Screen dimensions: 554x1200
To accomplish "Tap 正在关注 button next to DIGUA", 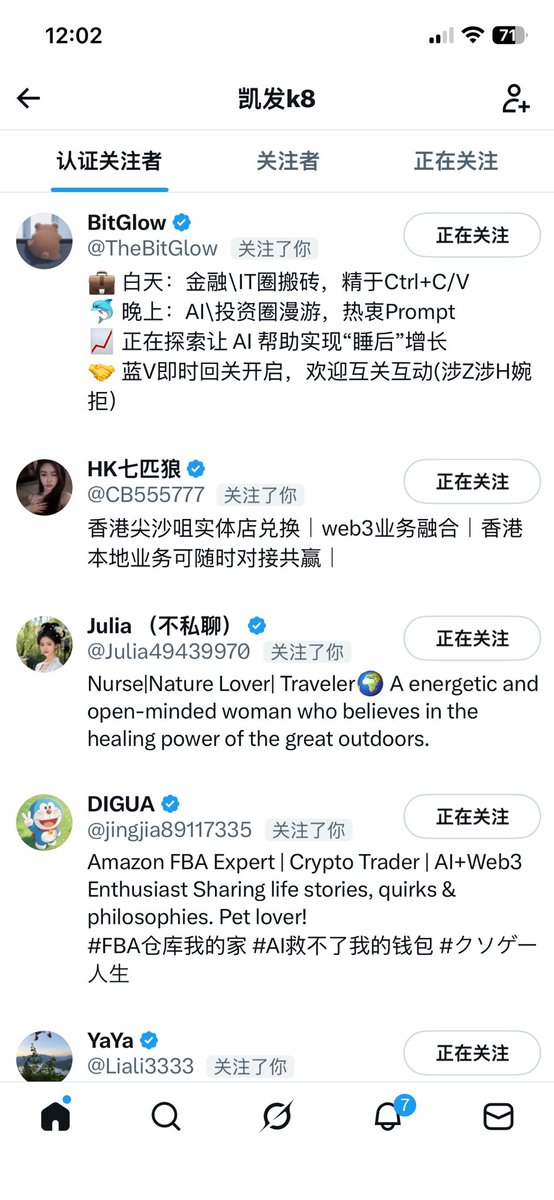I will pos(472,817).
